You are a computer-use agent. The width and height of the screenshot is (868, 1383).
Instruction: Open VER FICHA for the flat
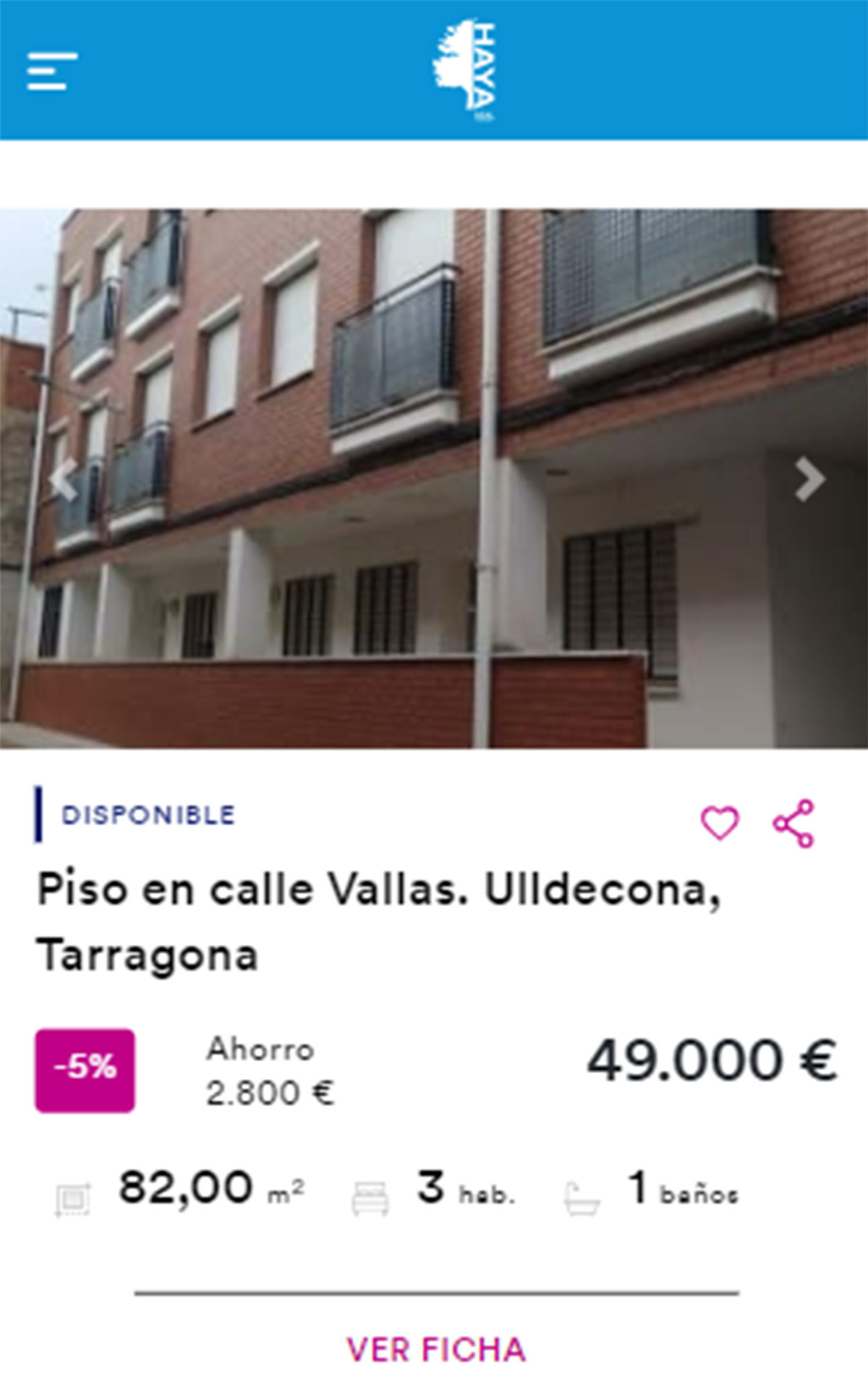tap(435, 1349)
